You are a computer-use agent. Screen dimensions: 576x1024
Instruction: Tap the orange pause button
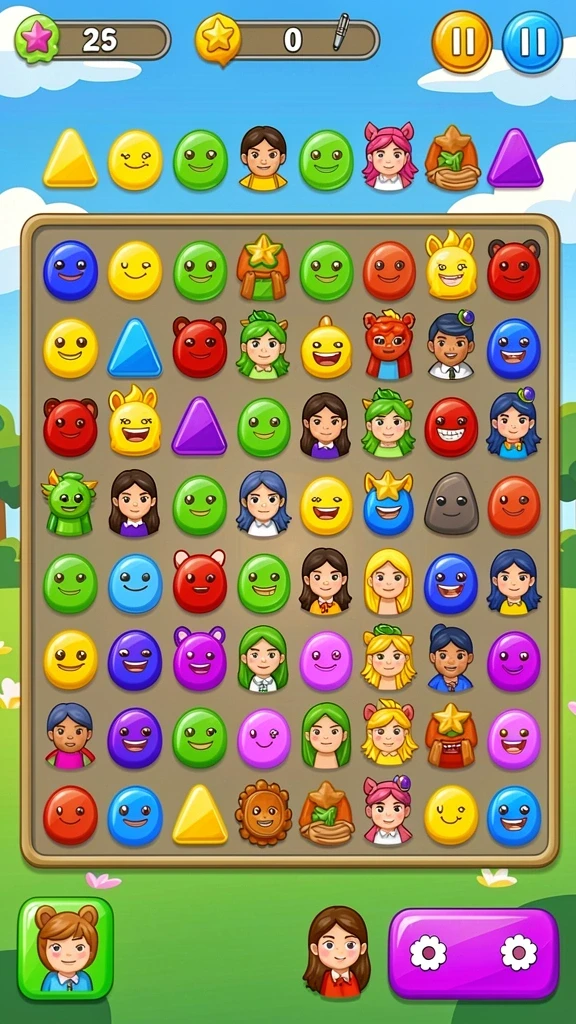pyautogui.click(x=462, y=42)
